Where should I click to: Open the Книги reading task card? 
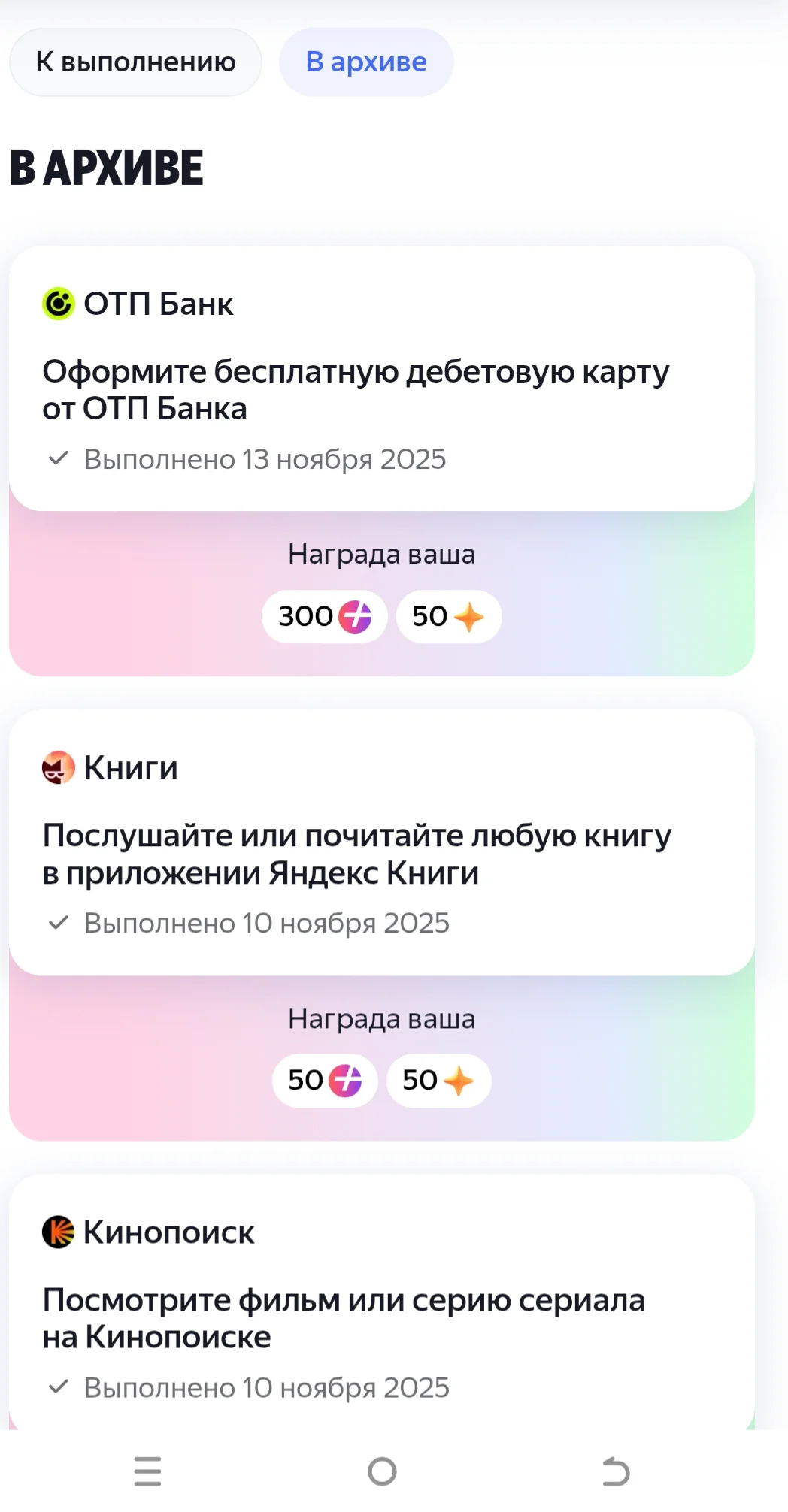point(381,843)
